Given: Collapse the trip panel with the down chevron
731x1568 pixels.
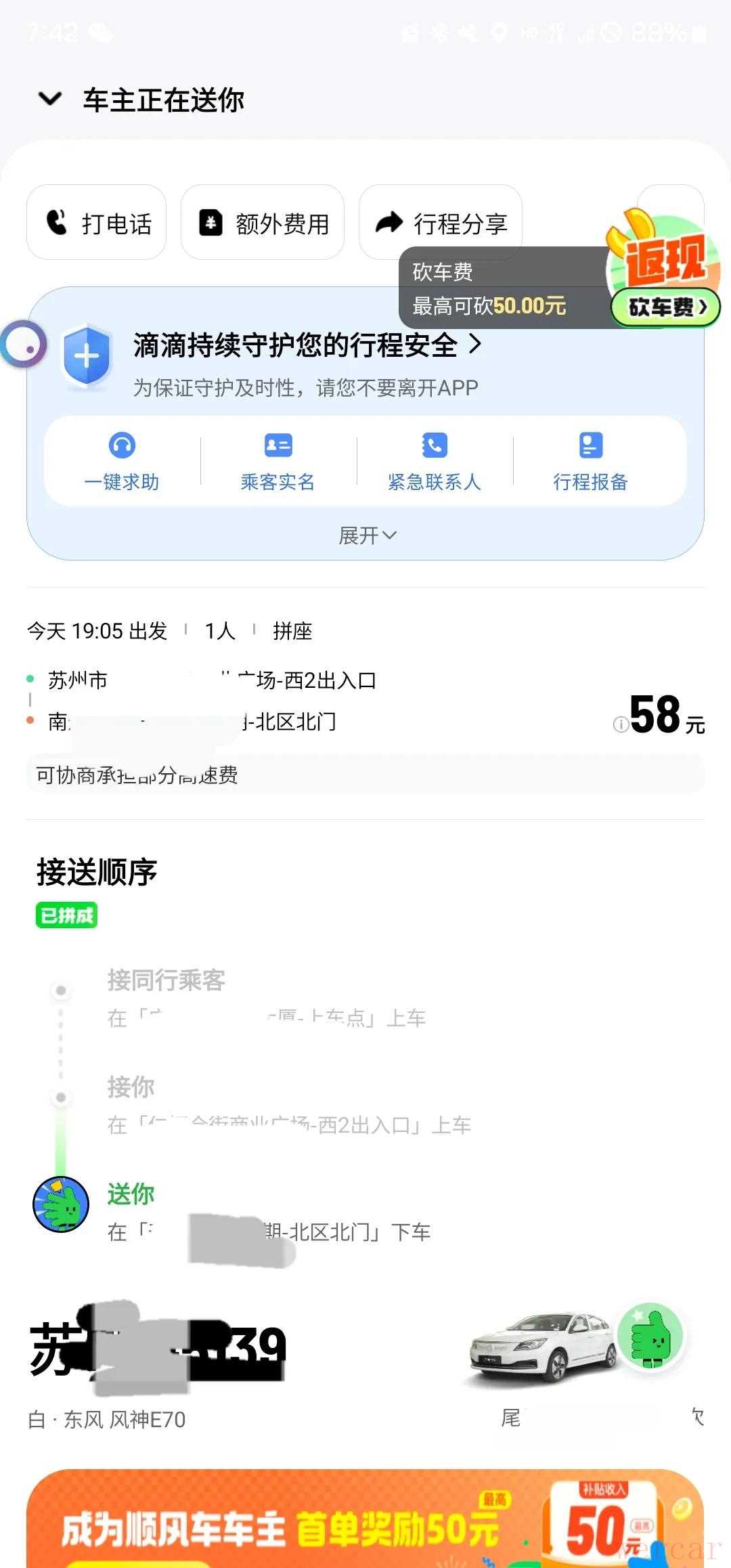Looking at the screenshot, I should click(x=50, y=100).
